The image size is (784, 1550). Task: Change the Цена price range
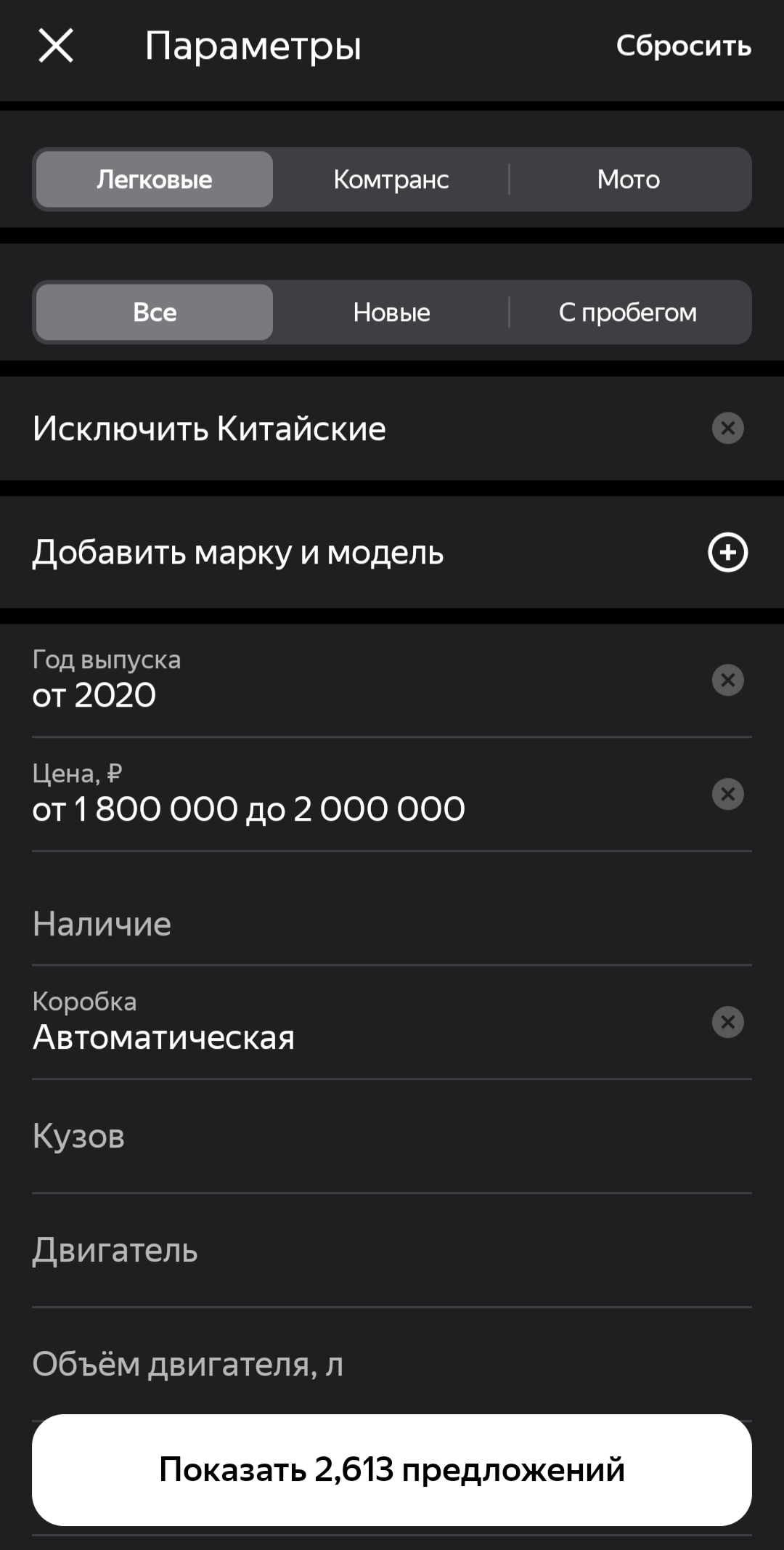click(x=290, y=795)
